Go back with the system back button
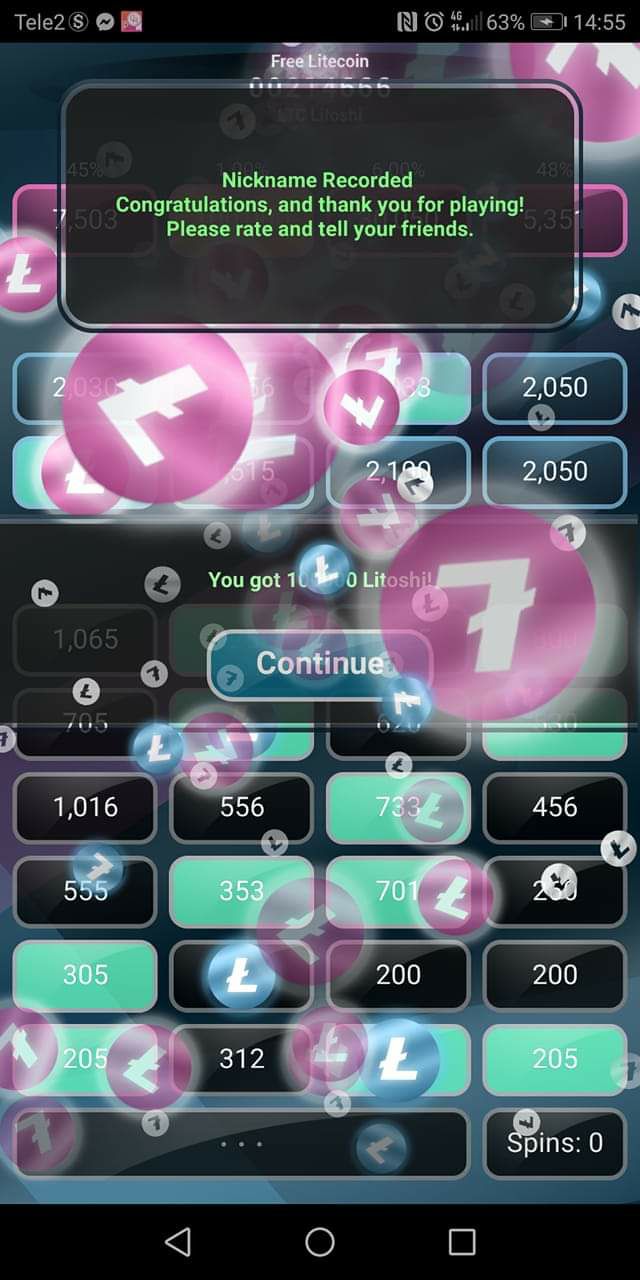The width and height of the screenshot is (640, 1280). (x=178, y=1241)
